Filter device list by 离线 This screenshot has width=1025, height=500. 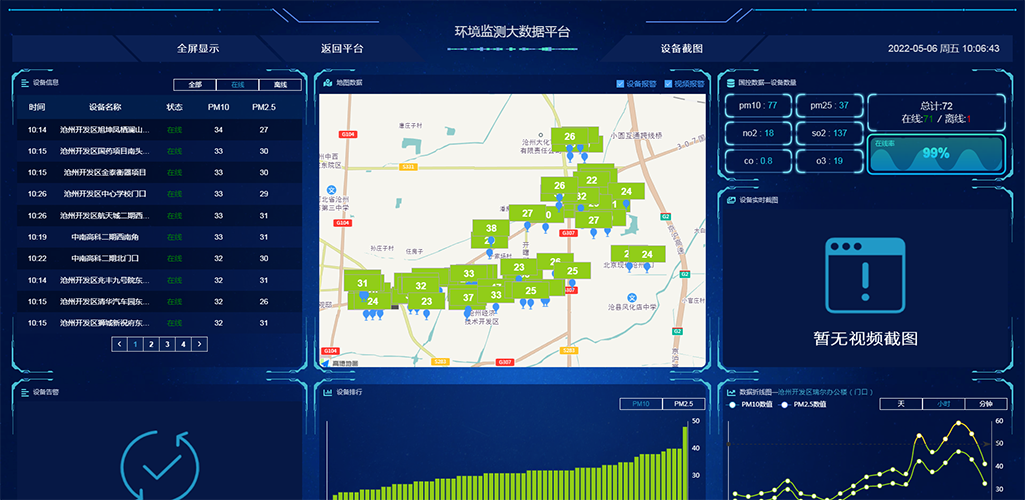pos(280,85)
